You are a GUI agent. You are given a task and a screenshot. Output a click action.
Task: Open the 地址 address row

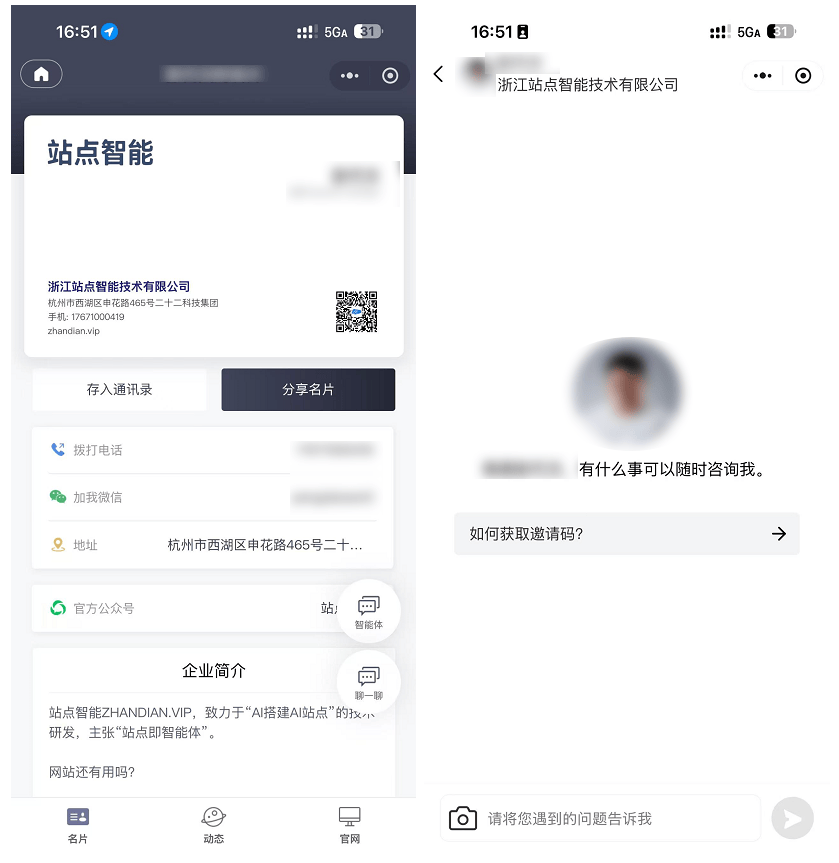[212, 545]
